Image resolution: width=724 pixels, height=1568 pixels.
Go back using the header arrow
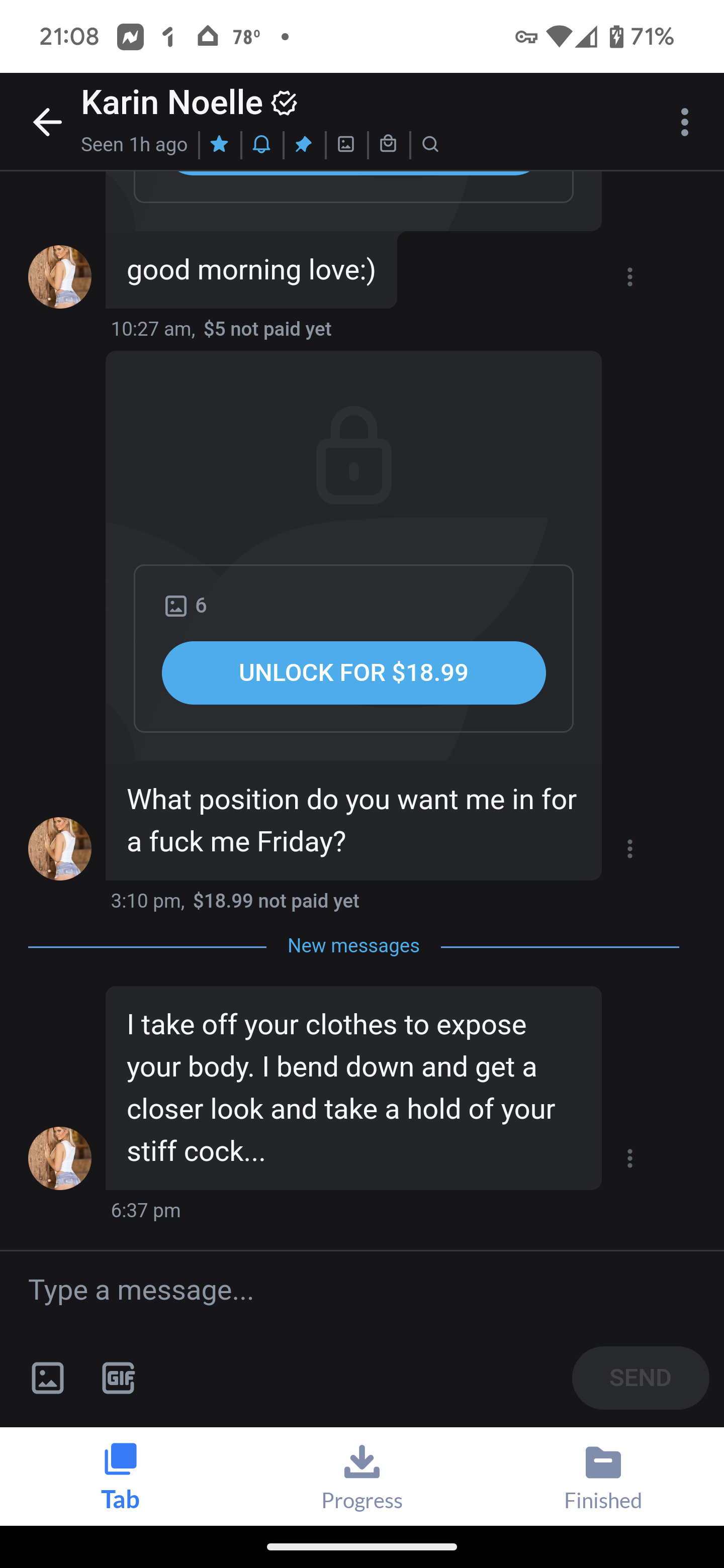tap(47, 122)
